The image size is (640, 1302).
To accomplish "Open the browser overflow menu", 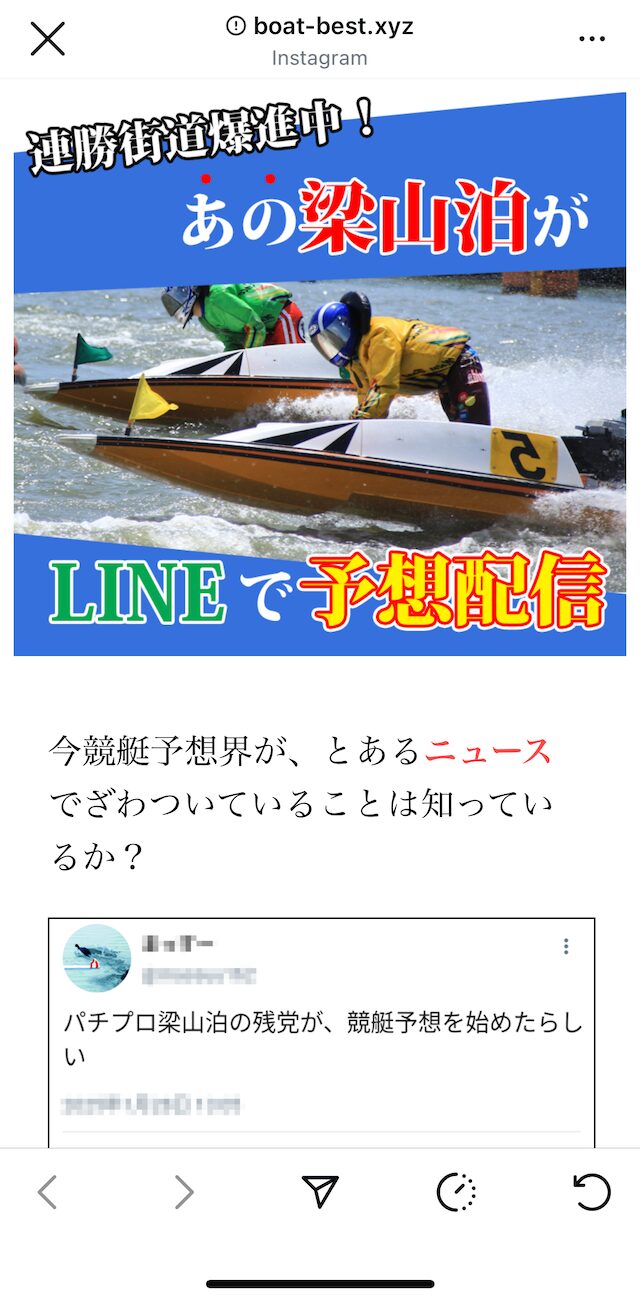I will (592, 39).
